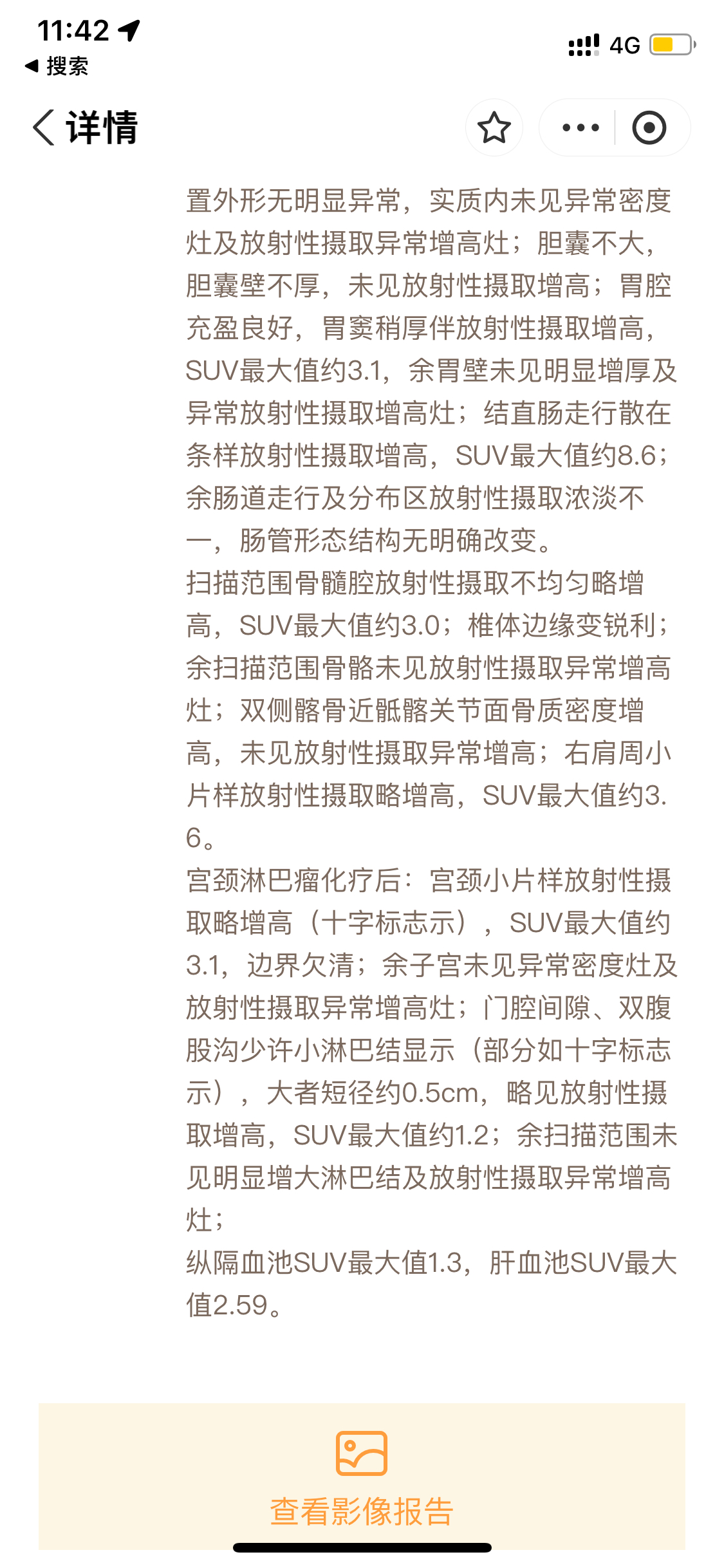Go back from the 详情 page
The height and width of the screenshot is (1568, 724).
pos(44,127)
